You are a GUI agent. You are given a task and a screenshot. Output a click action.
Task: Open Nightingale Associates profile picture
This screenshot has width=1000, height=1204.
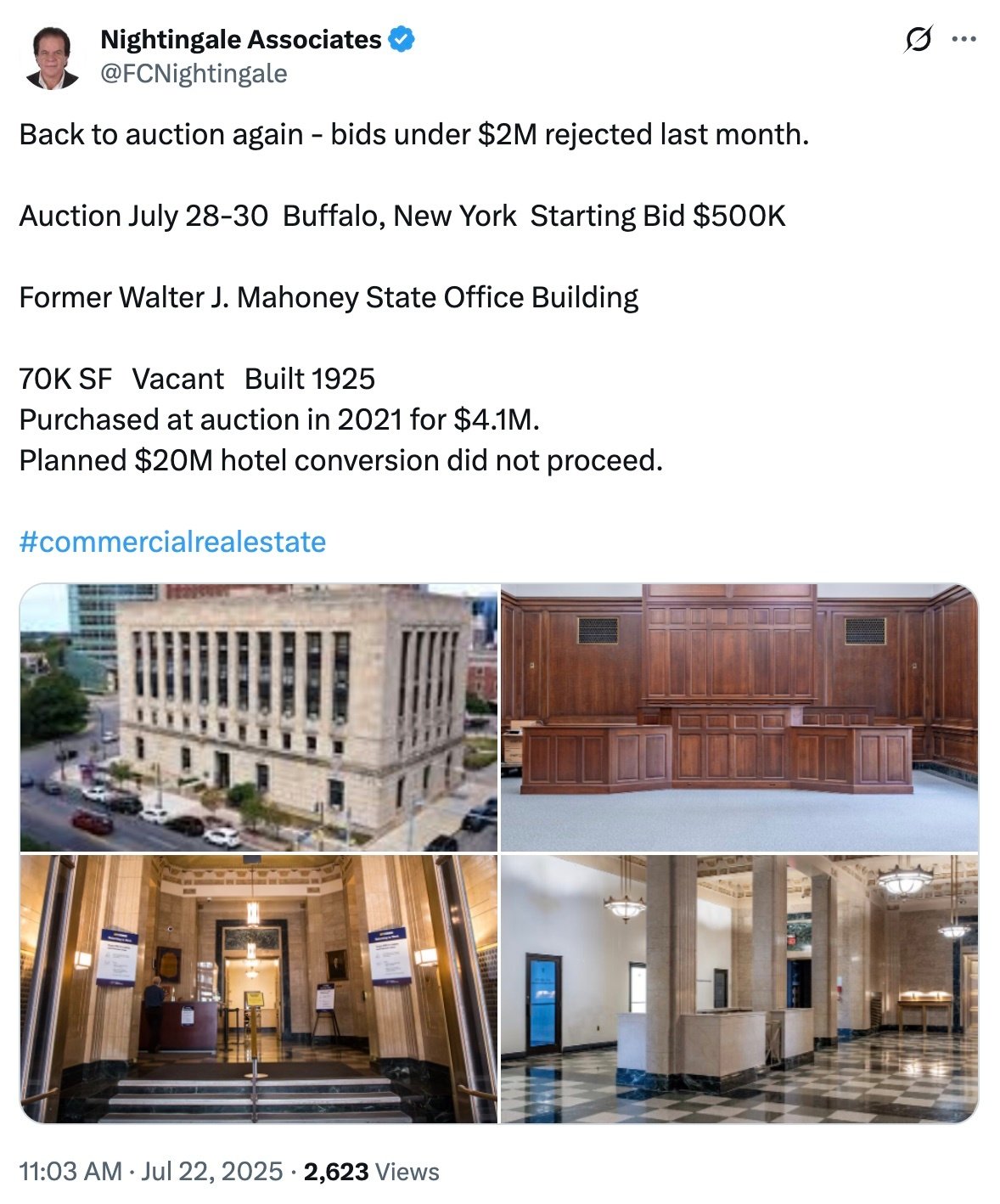(53, 57)
